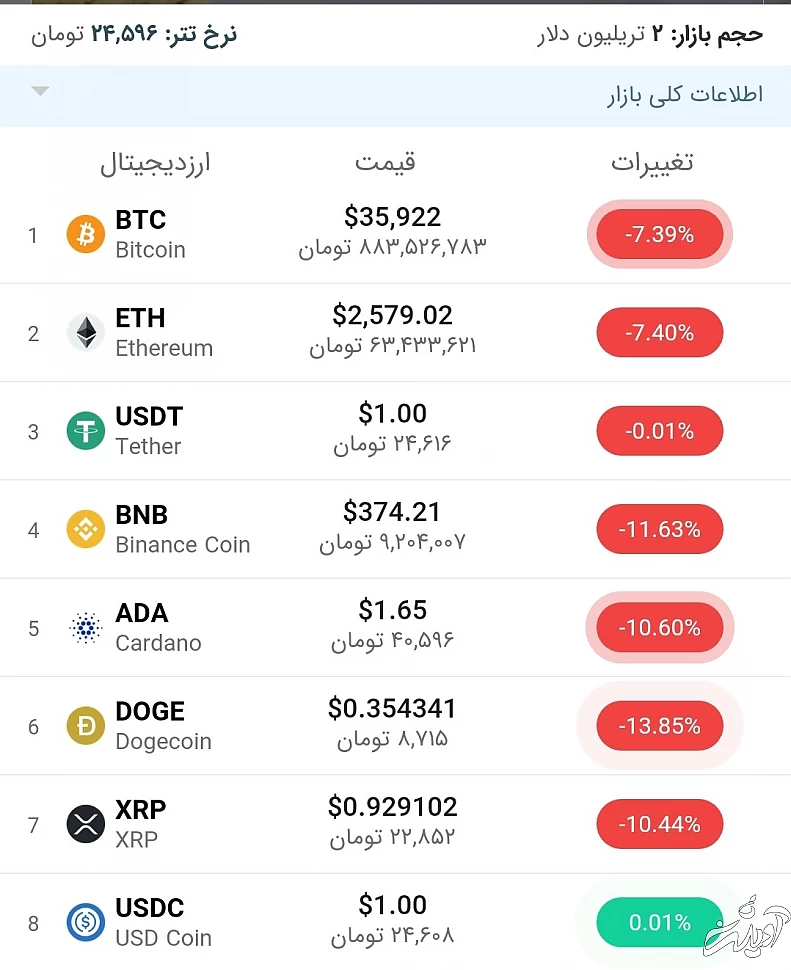
Task: Click the قیمت column header
Action: click(x=386, y=163)
